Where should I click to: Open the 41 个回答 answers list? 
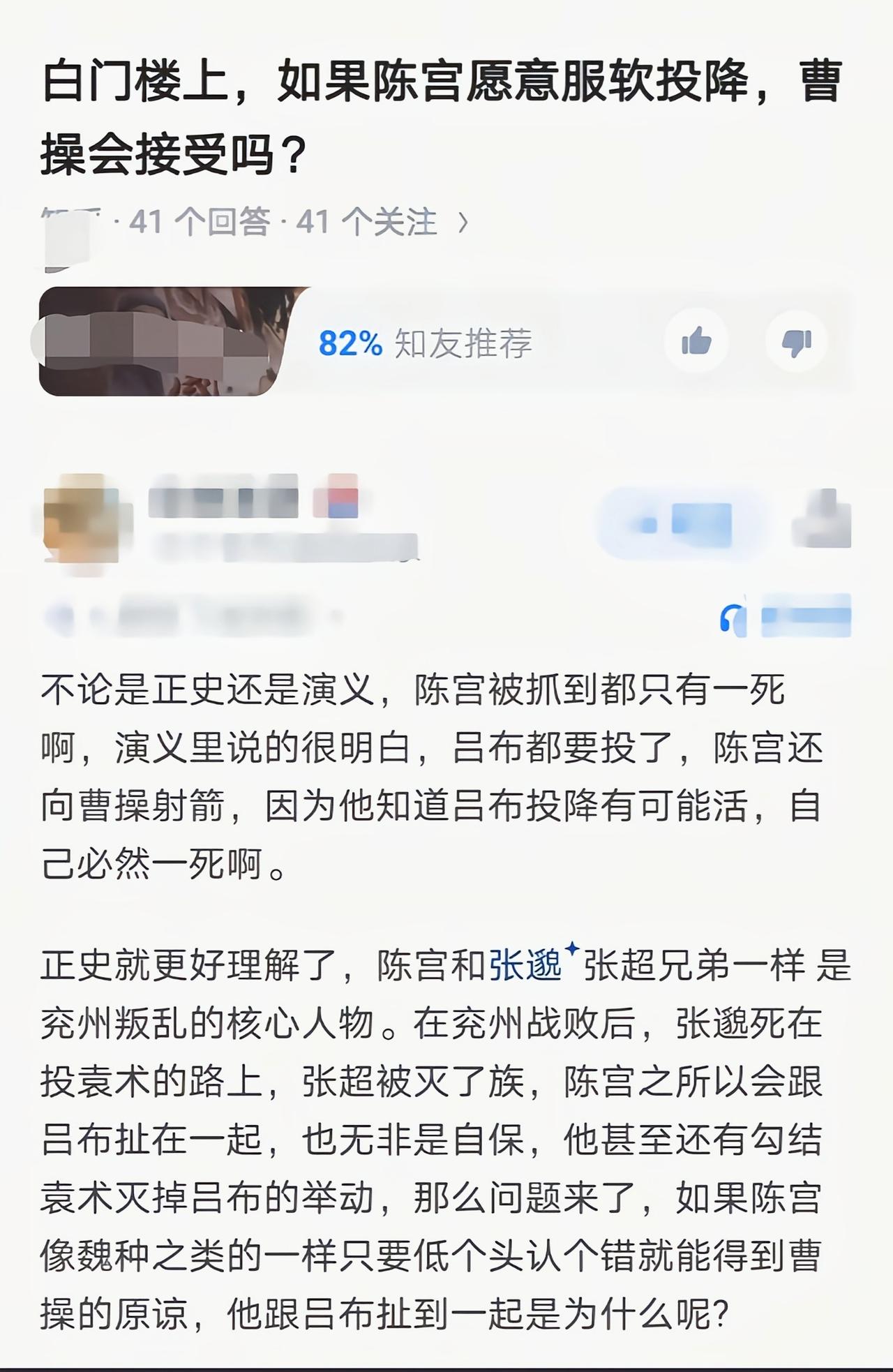tap(202, 222)
